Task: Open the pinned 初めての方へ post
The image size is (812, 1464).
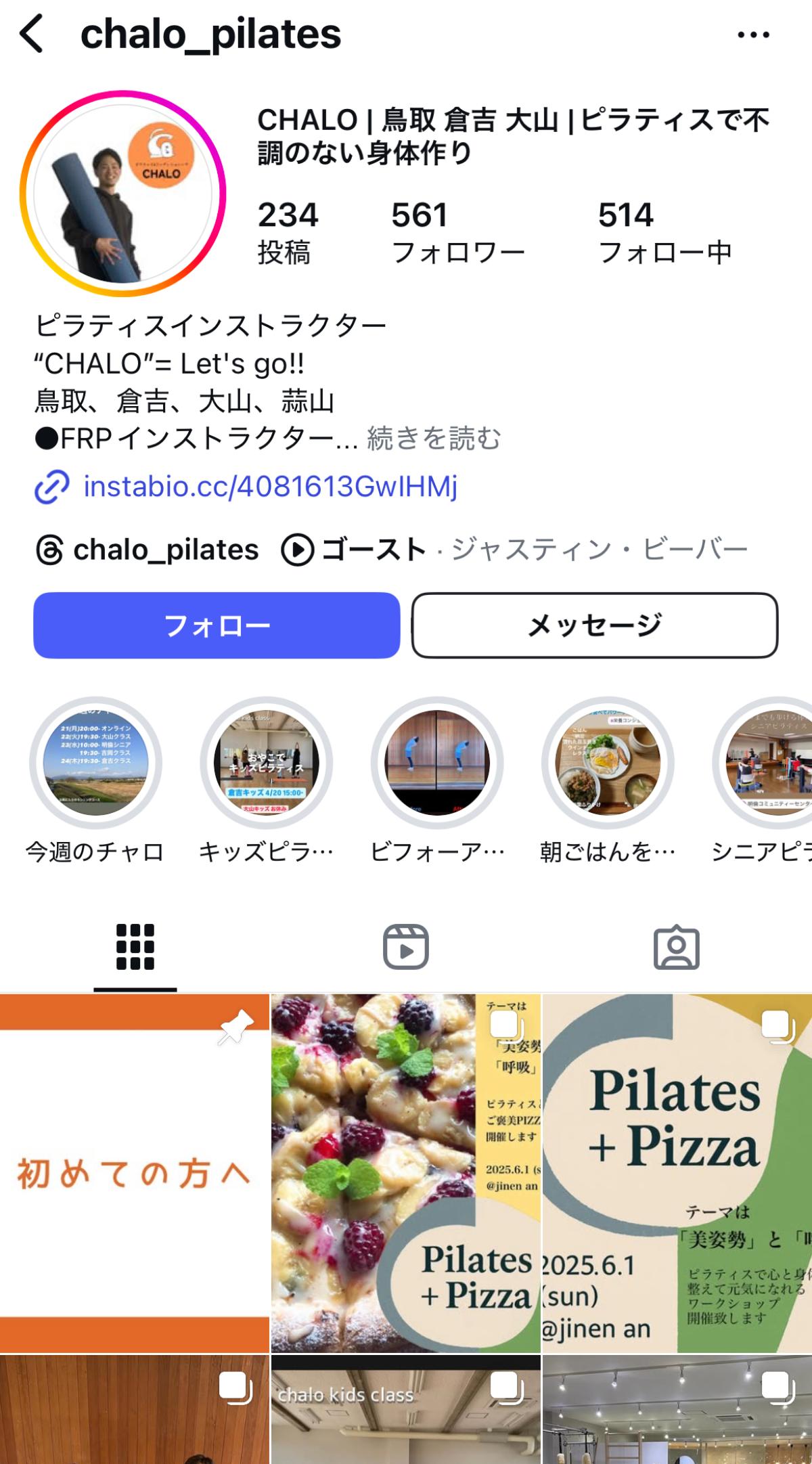Action: tap(135, 1172)
